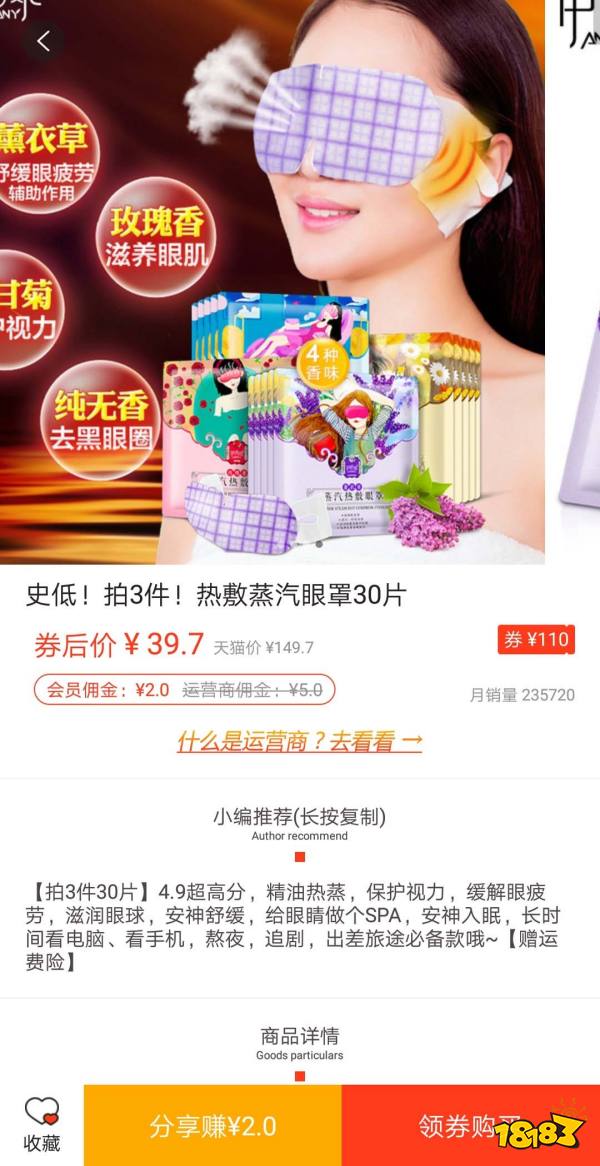The image size is (600, 1166).
Task: Tap the ¥110 coupon badge
Action: point(536,640)
